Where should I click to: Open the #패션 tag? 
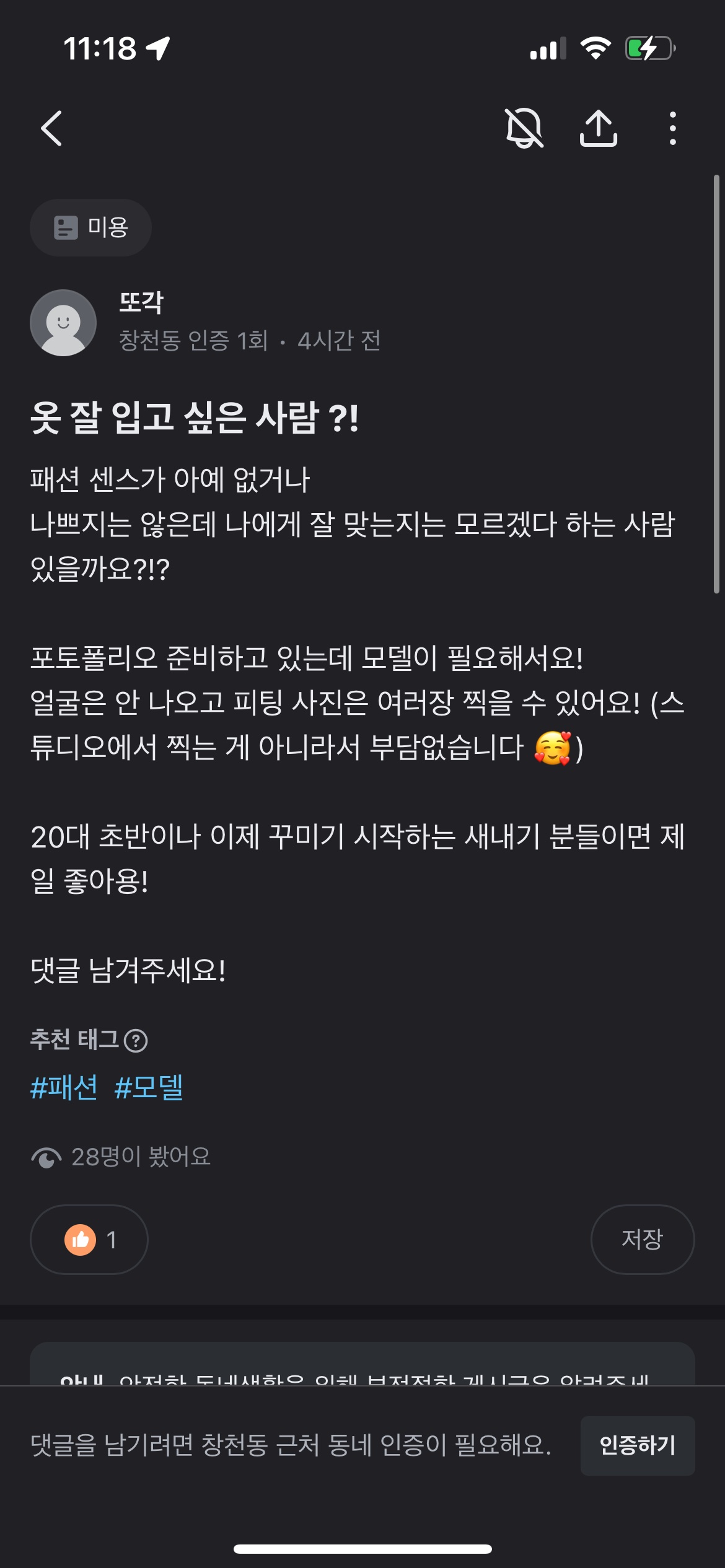[64, 1087]
